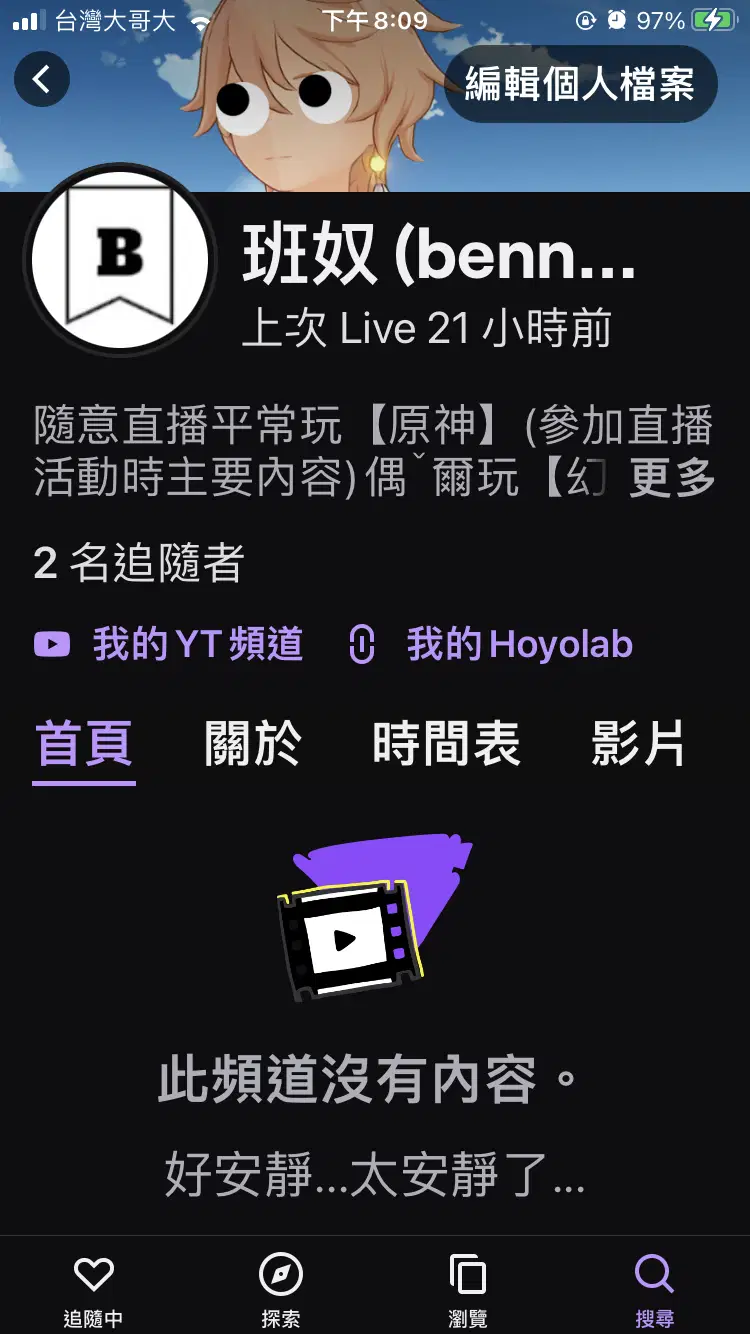Tap the YouTube icon beside 我的 YT 頻道
The width and height of the screenshot is (750, 1334).
coord(52,644)
